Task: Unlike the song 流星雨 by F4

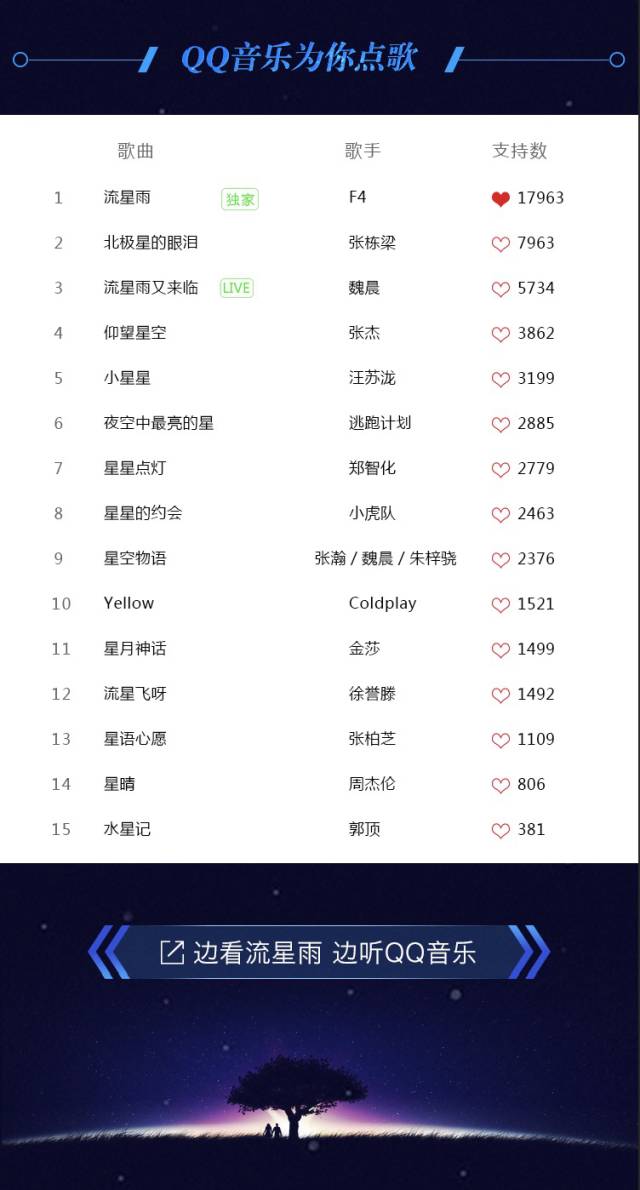Action: (501, 199)
